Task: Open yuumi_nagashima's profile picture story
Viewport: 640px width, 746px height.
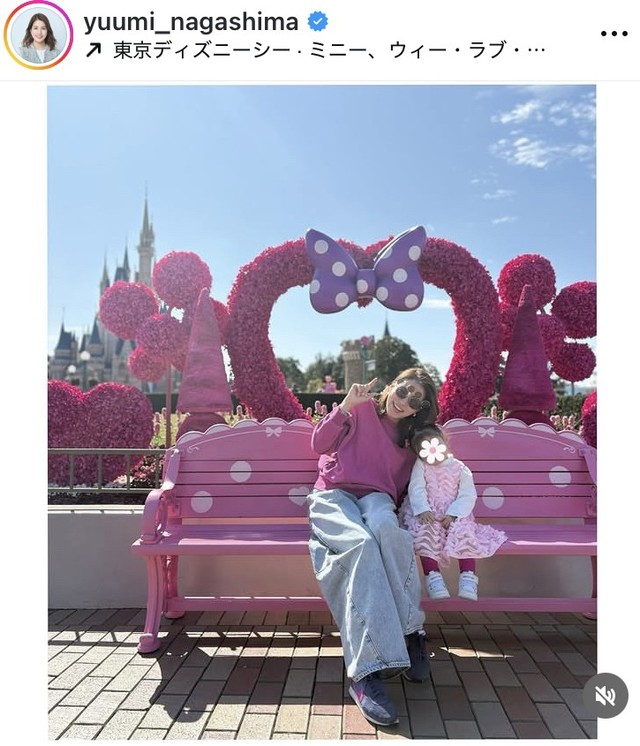Action: [38, 35]
